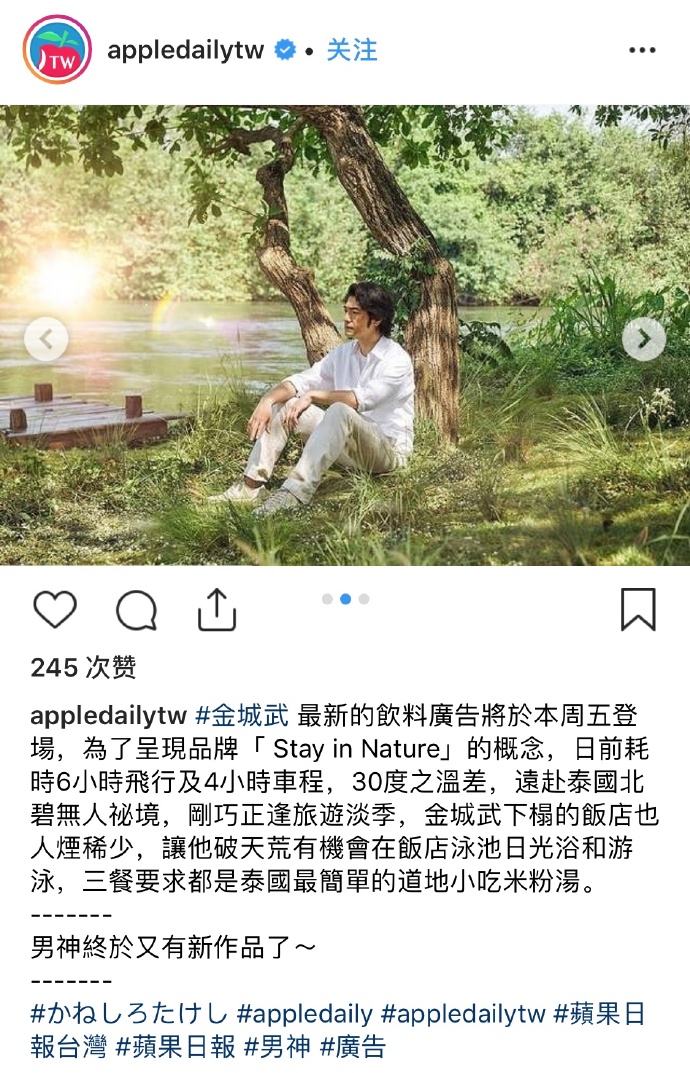Open appledailytw profile avatar

click(57, 50)
